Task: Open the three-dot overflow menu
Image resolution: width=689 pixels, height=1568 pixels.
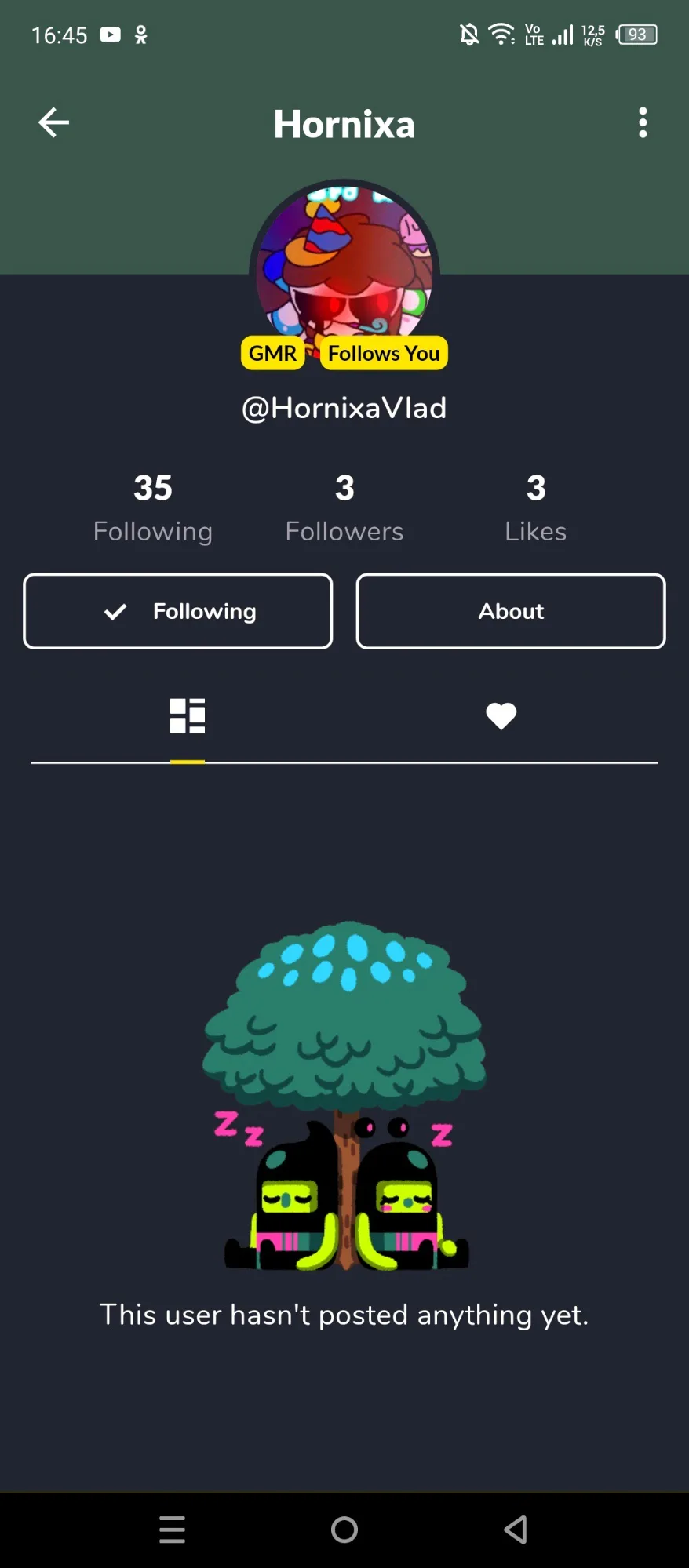Action: [643, 123]
